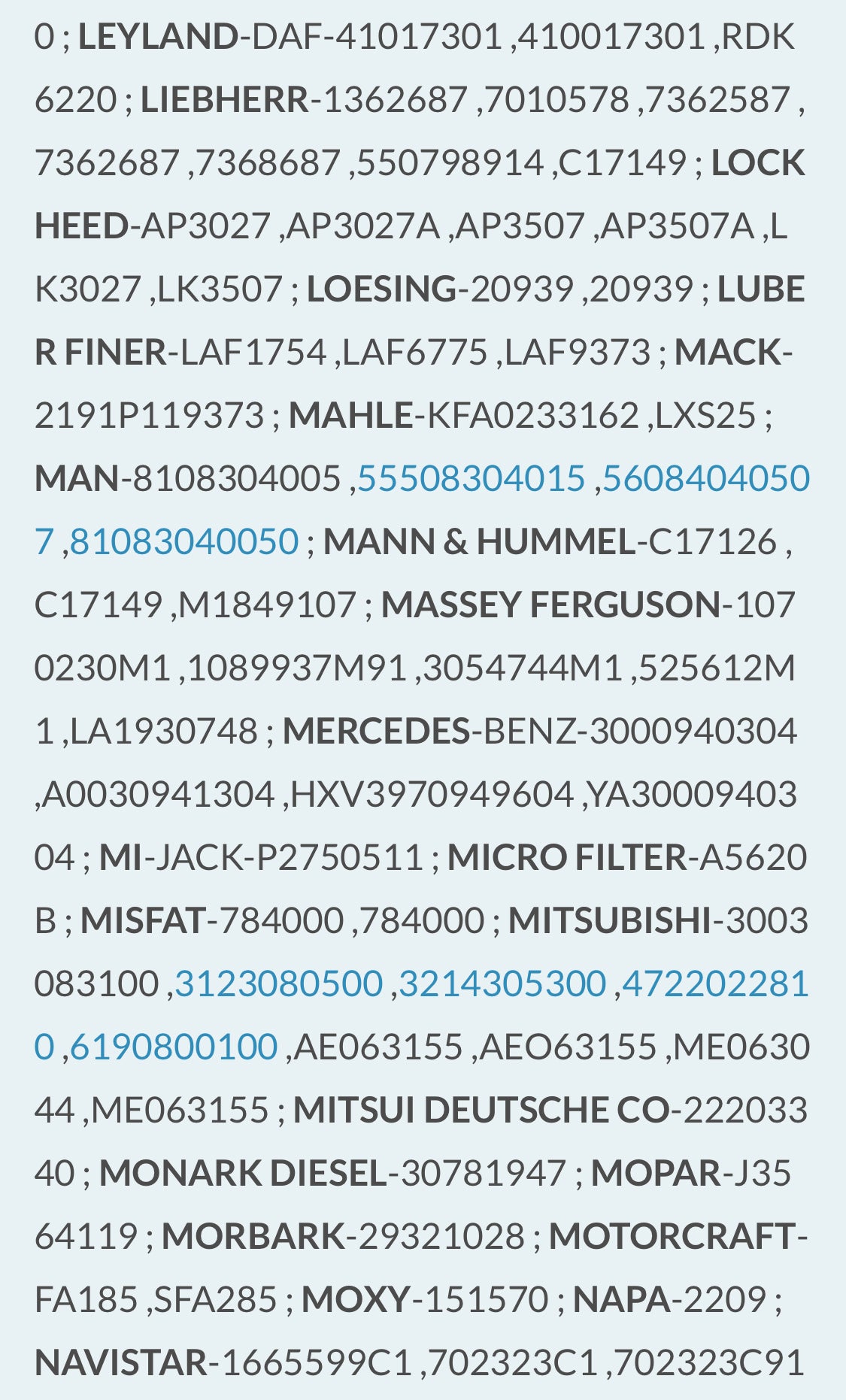Tap the linked number 56084040507
Screen dimensions: 846x1400
(x=705, y=479)
